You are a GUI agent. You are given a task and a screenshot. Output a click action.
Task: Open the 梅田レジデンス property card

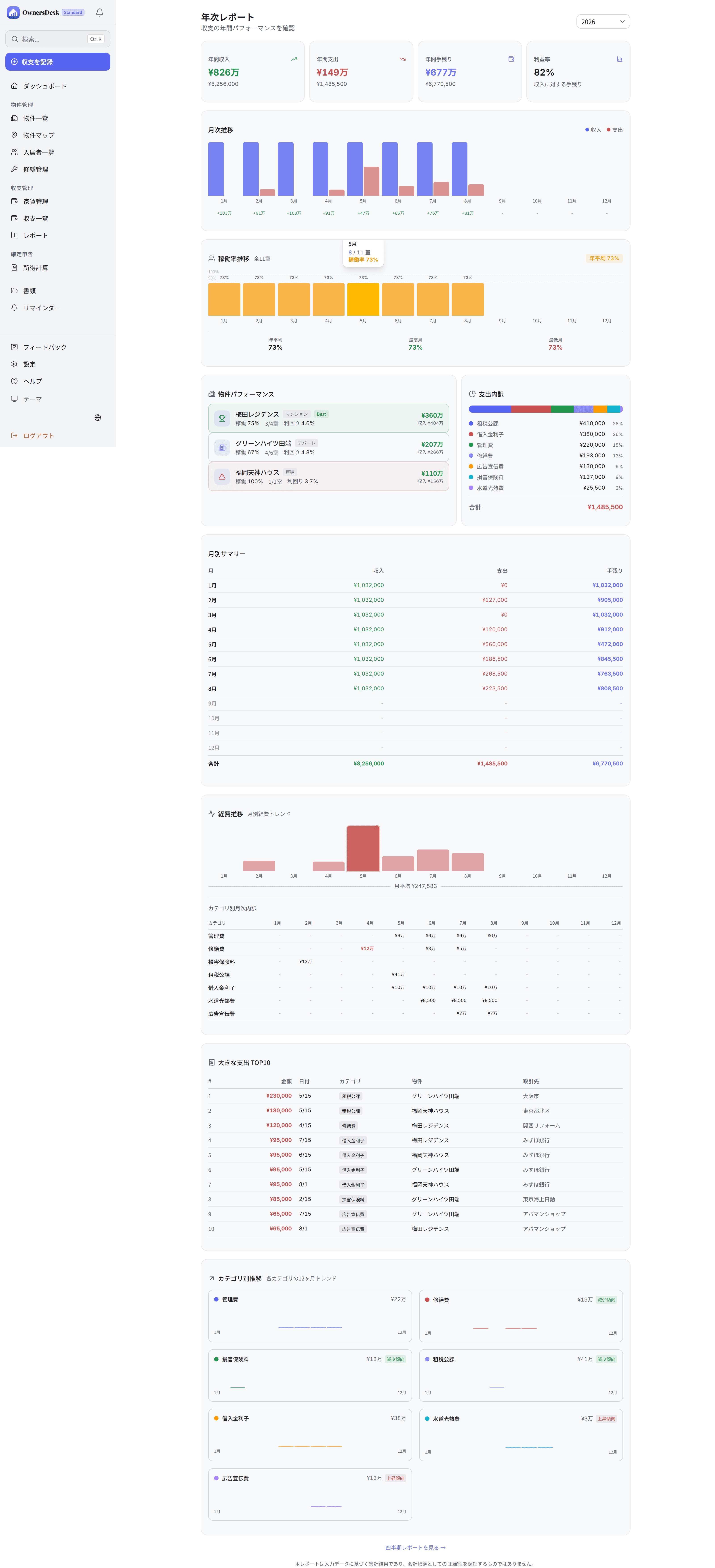pyautogui.click(x=329, y=418)
